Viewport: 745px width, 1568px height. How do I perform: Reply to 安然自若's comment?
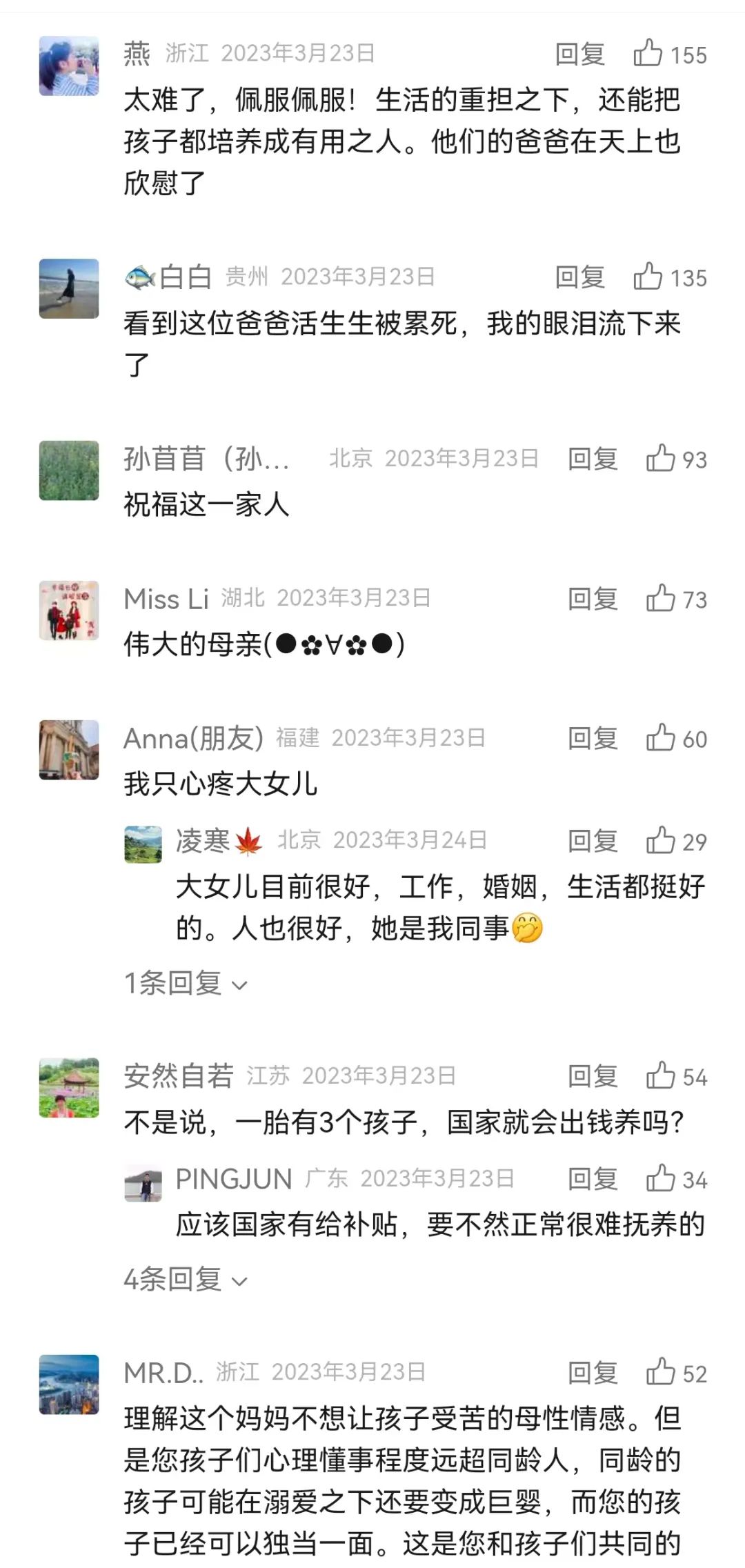pos(592,1076)
